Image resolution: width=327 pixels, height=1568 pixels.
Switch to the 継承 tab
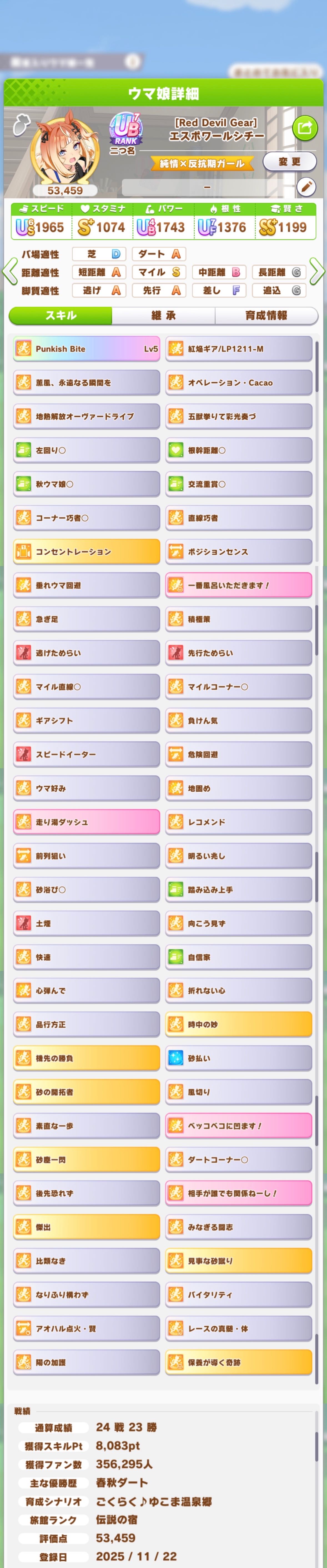coord(163,315)
